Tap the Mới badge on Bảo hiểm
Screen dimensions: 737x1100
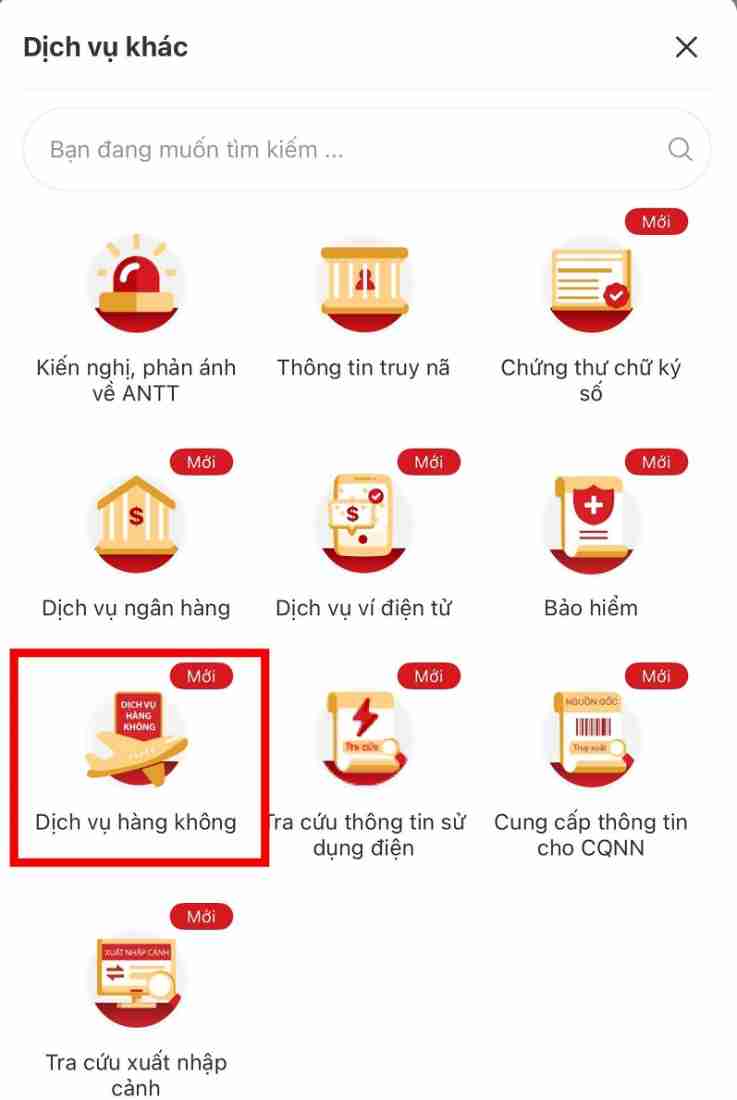point(657,462)
